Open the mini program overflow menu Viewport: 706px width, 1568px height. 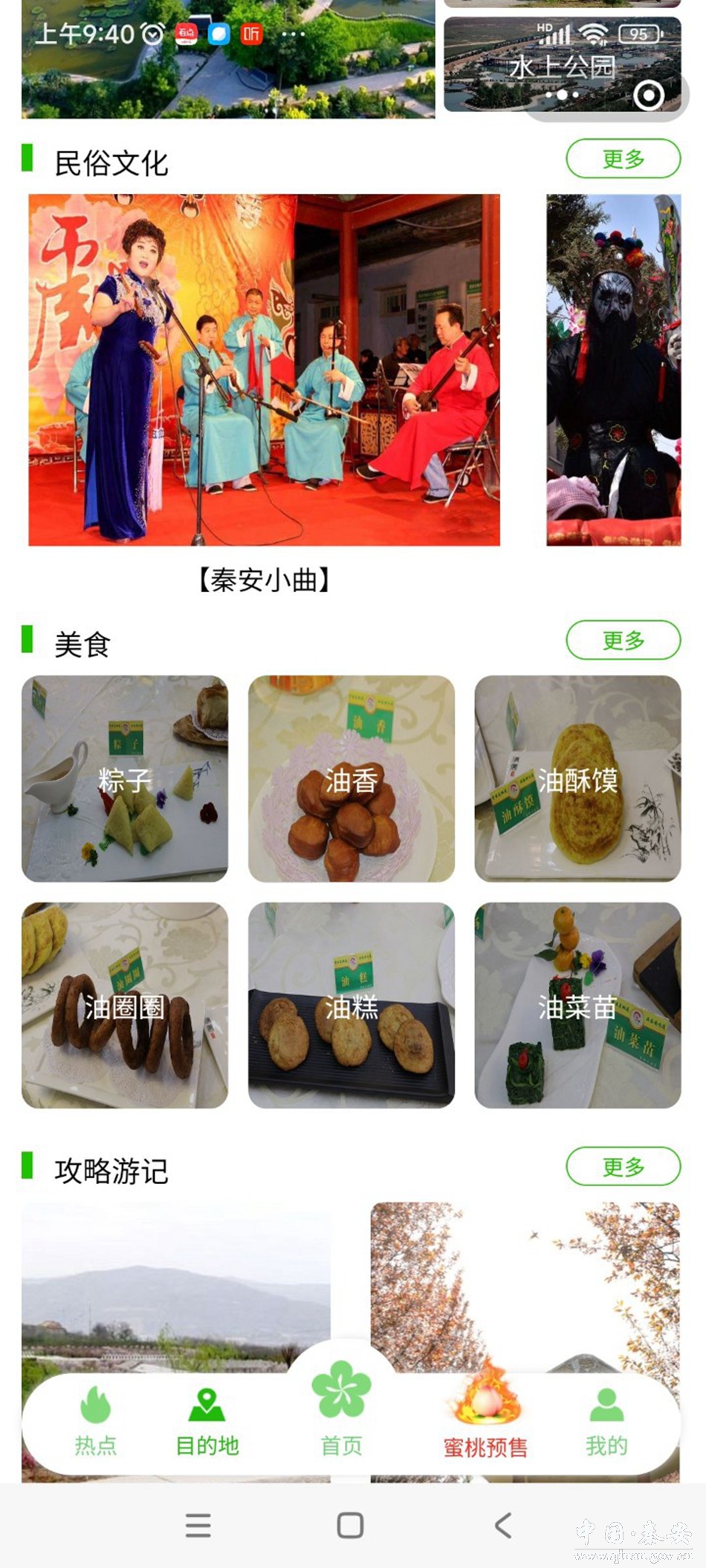pyautogui.click(x=562, y=95)
